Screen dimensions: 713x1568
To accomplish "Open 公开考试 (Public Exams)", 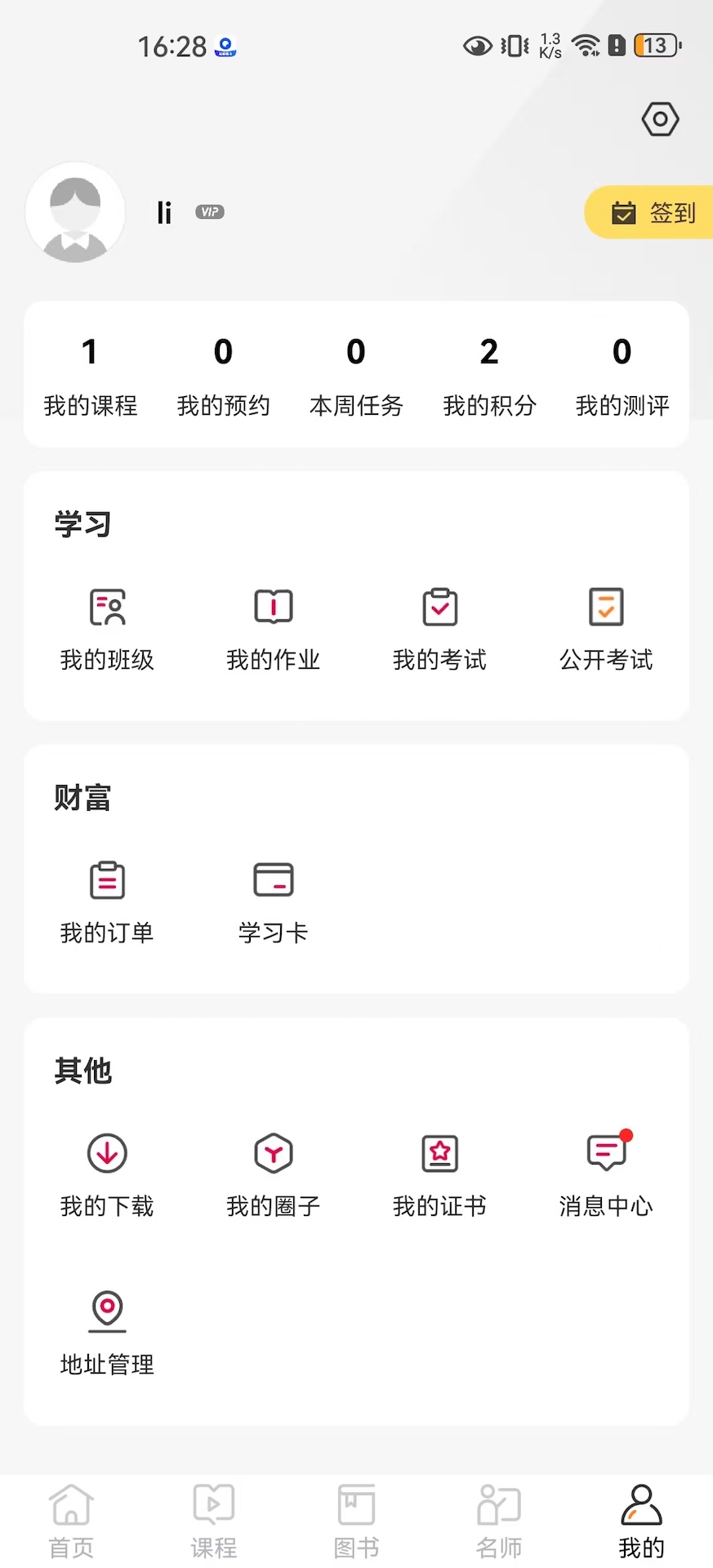I will tap(605, 629).
